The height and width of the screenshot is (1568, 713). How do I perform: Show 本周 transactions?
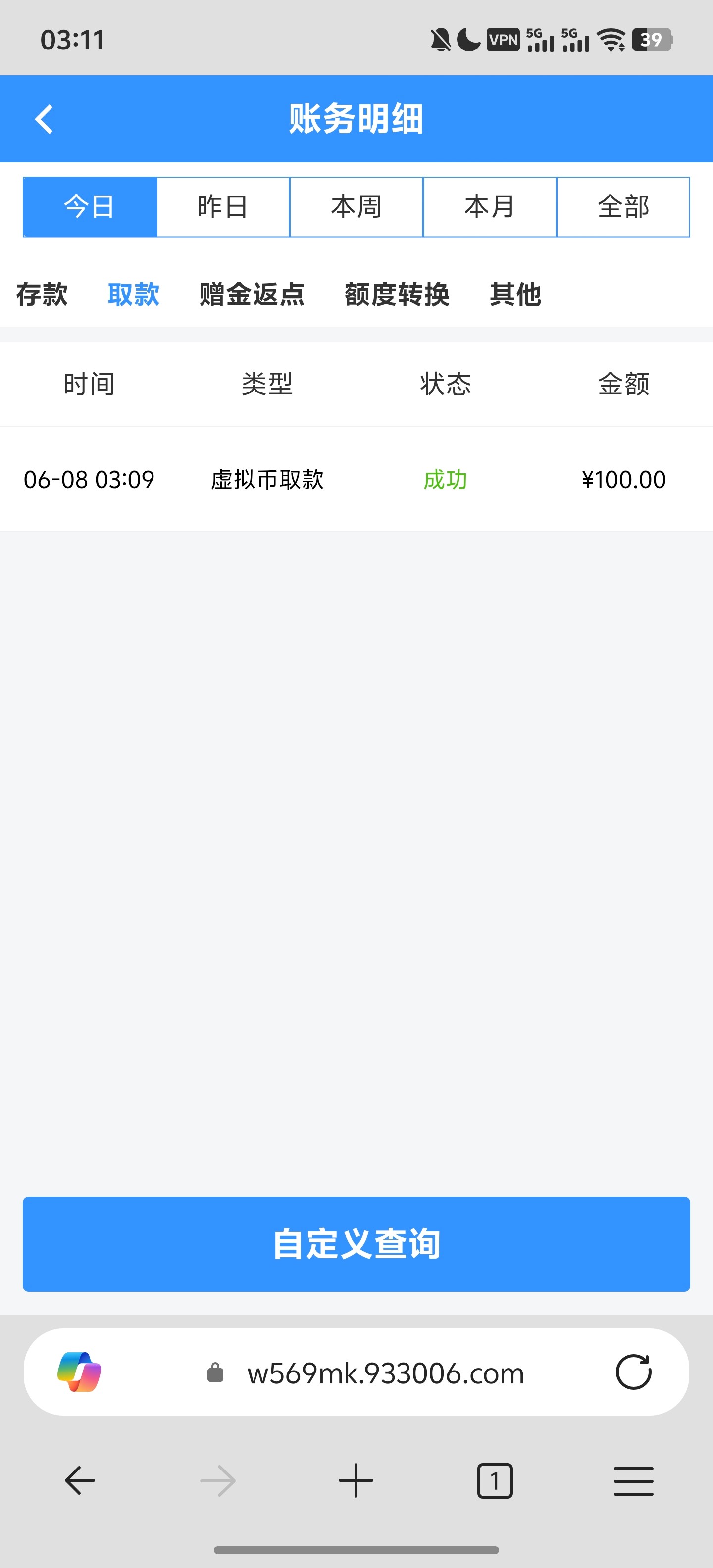(x=356, y=207)
